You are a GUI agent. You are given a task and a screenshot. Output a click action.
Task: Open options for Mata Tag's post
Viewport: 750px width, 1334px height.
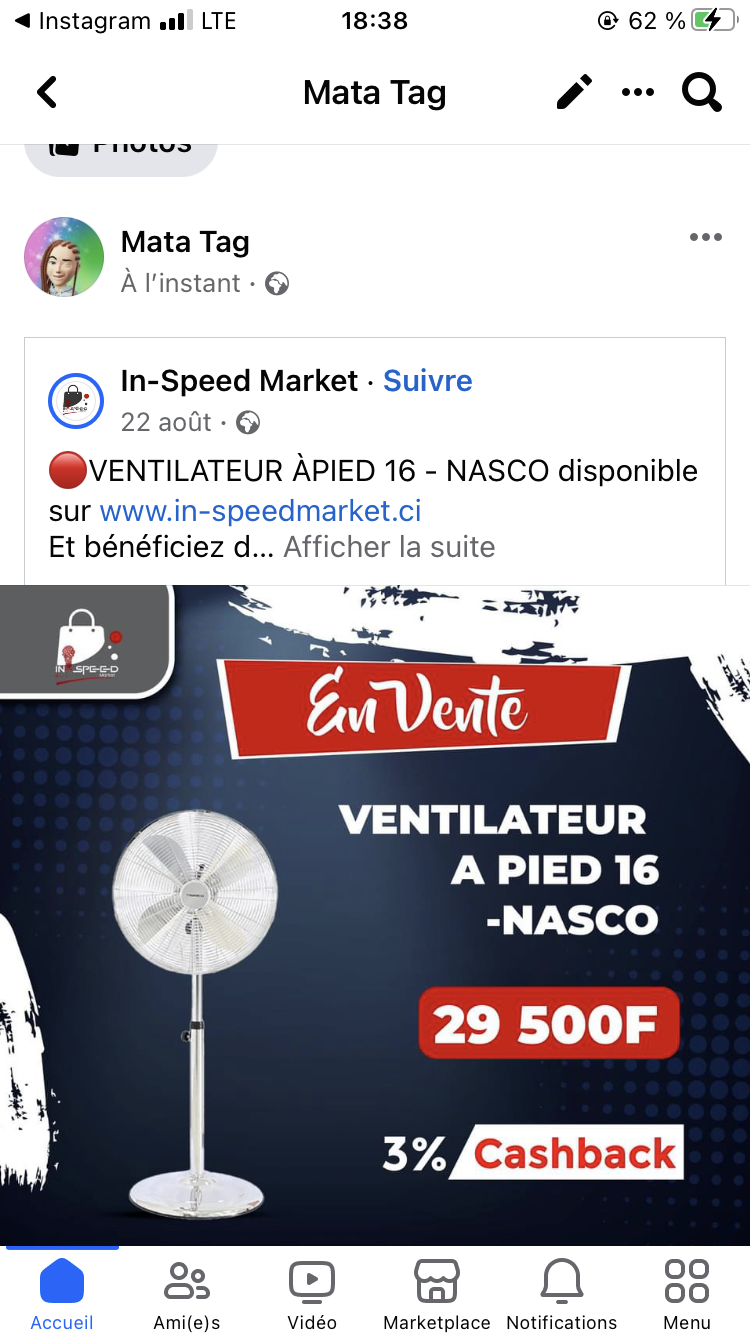pyautogui.click(x=705, y=238)
